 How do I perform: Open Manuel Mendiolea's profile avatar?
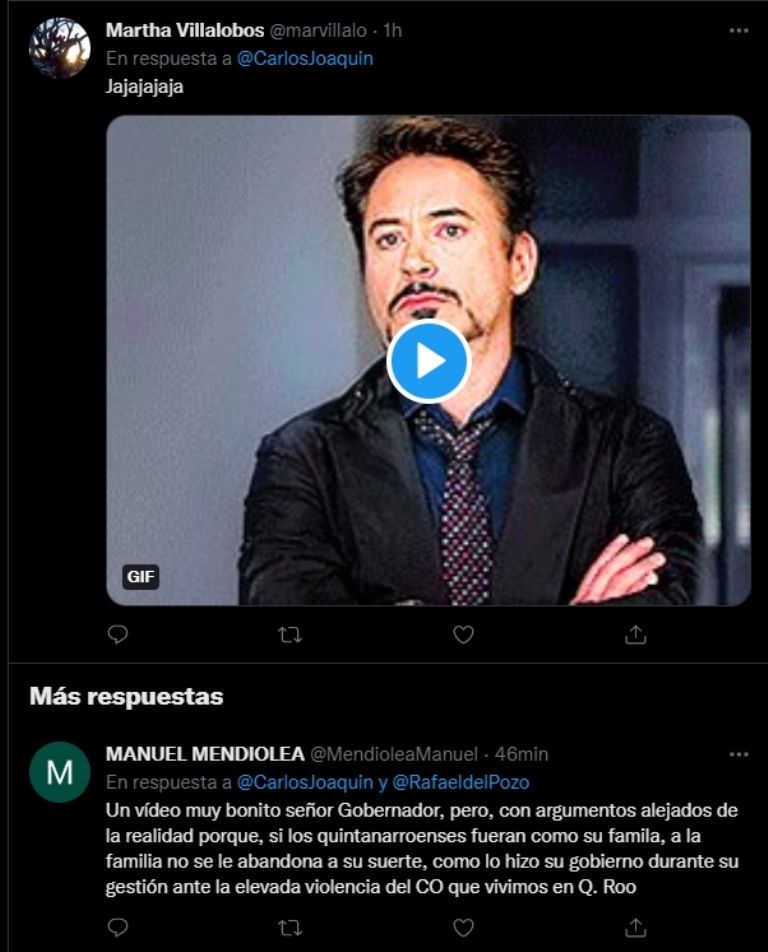click(60, 771)
